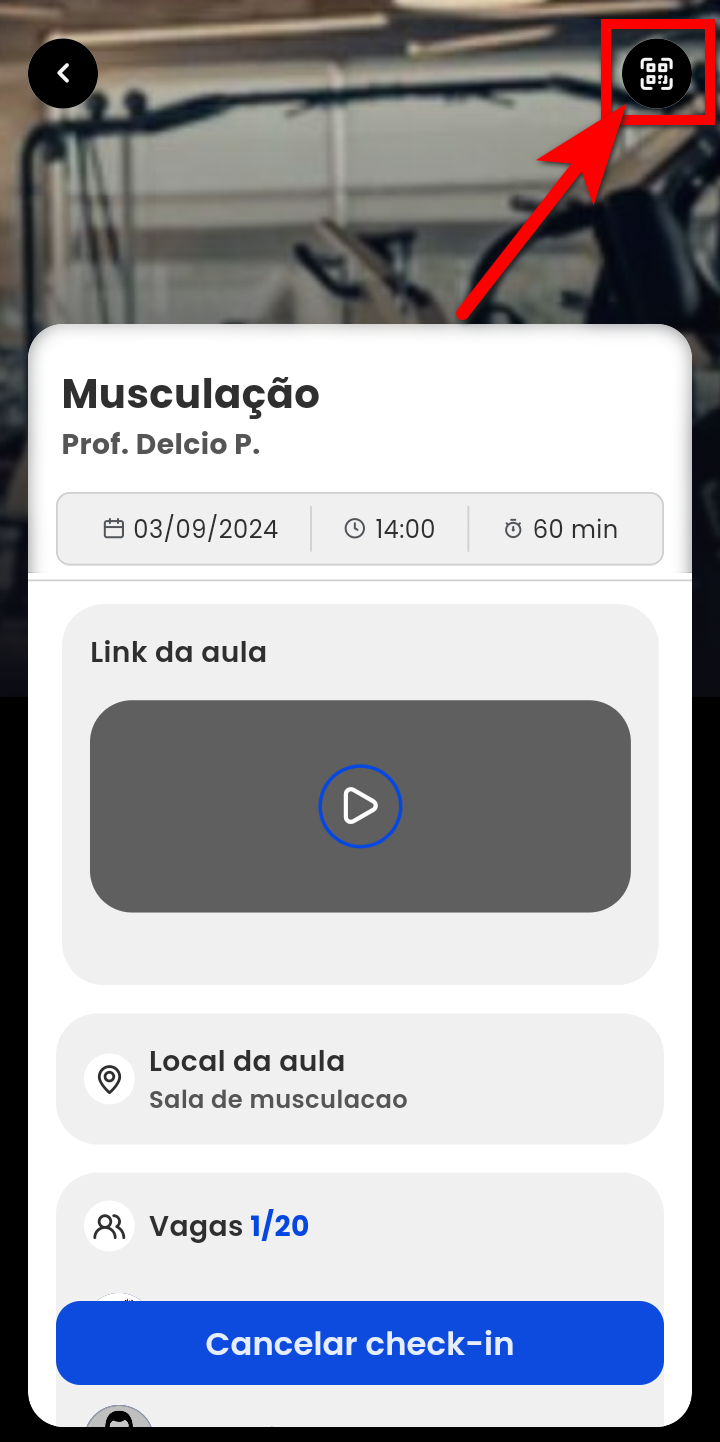Open the QR code scanner
This screenshot has width=720, height=1442.
pos(657,73)
